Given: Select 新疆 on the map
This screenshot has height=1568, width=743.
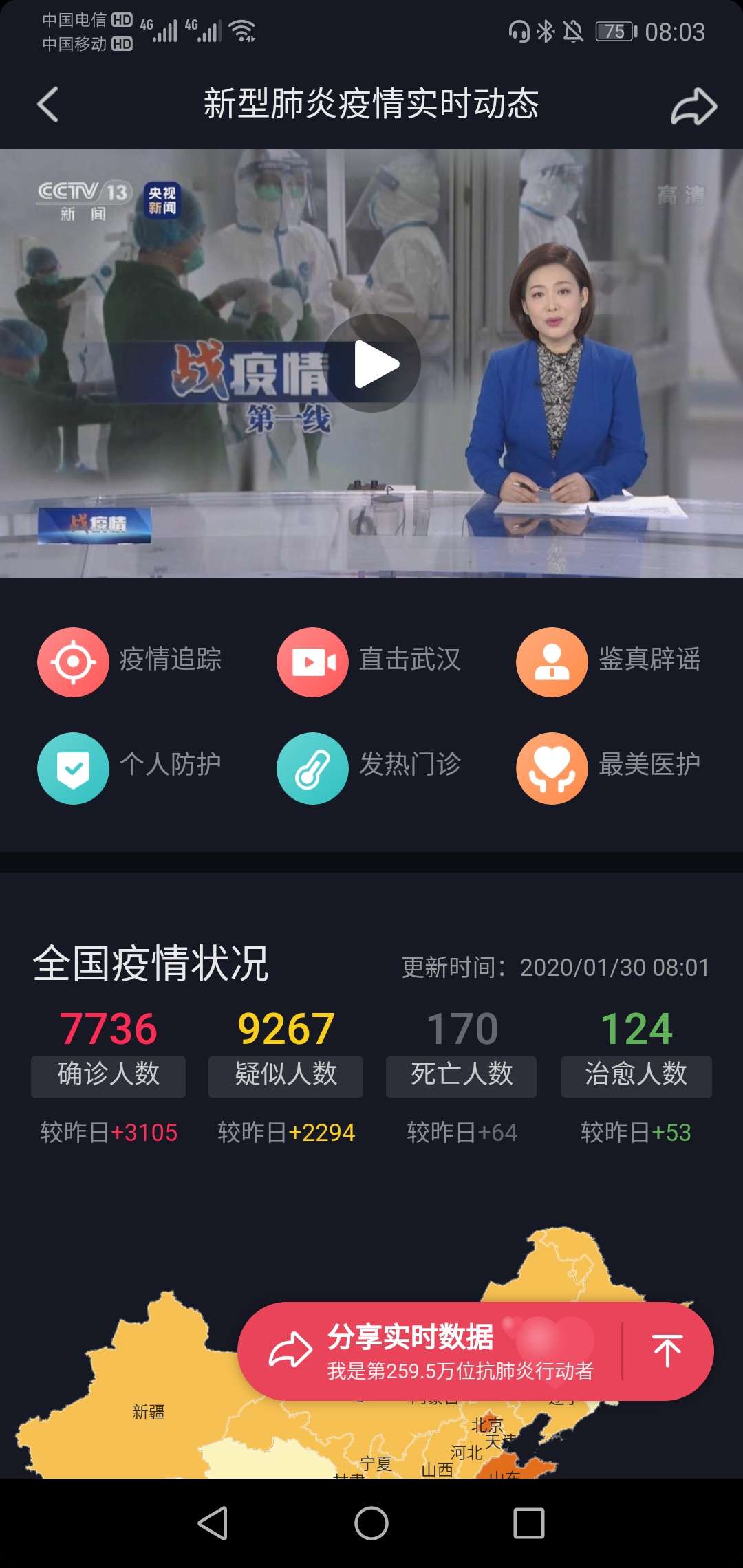Looking at the screenshot, I should pos(149,1412).
